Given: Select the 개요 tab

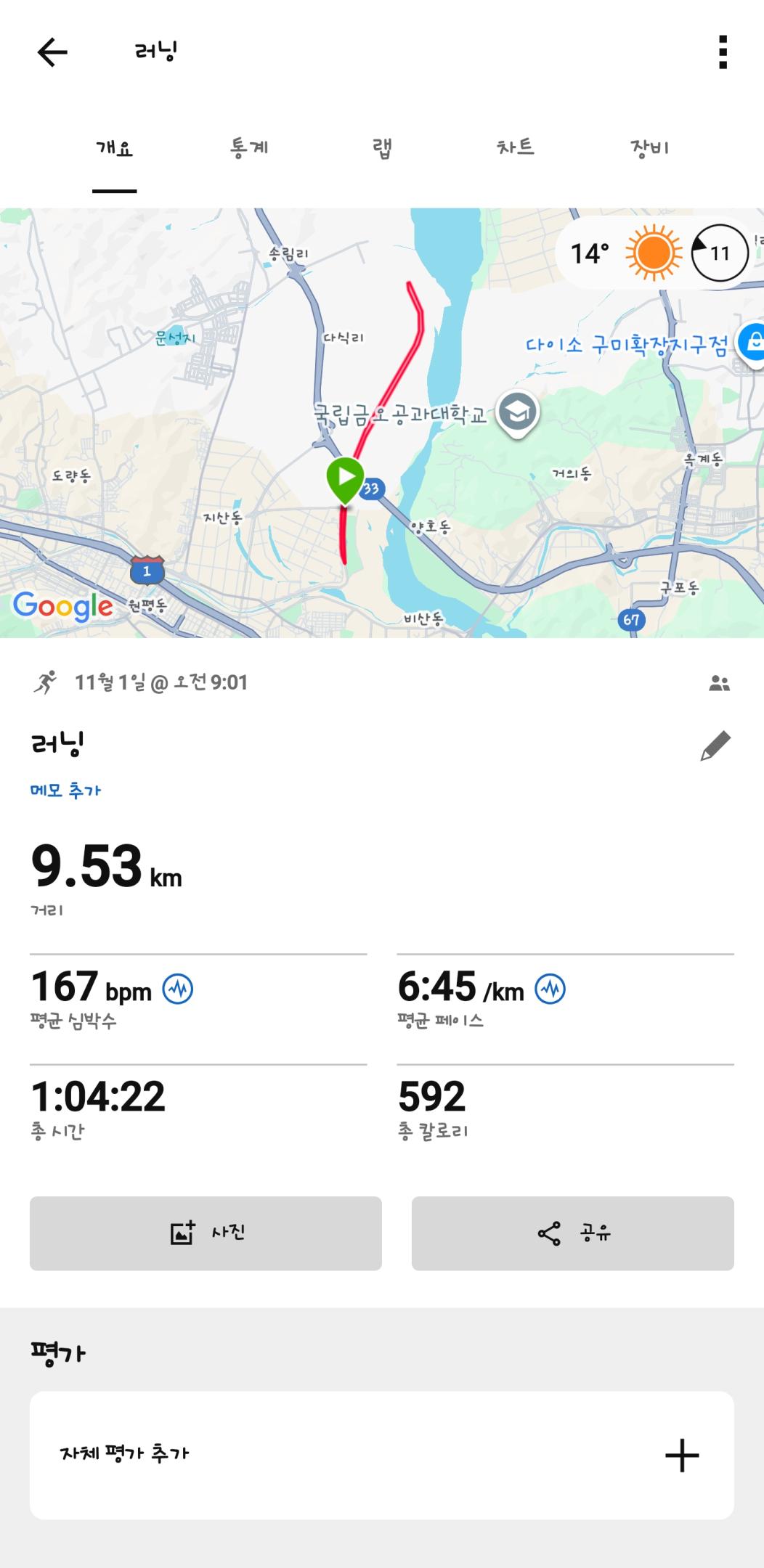Looking at the screenshot, I should tap(115, 148).
